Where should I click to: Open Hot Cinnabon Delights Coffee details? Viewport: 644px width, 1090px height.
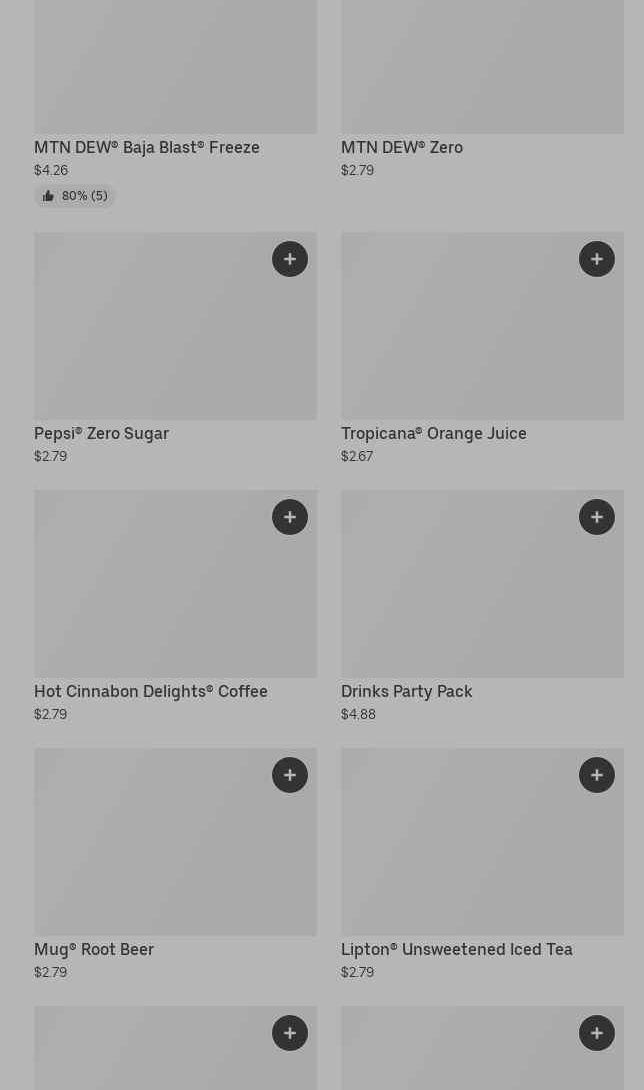[175, 606]
